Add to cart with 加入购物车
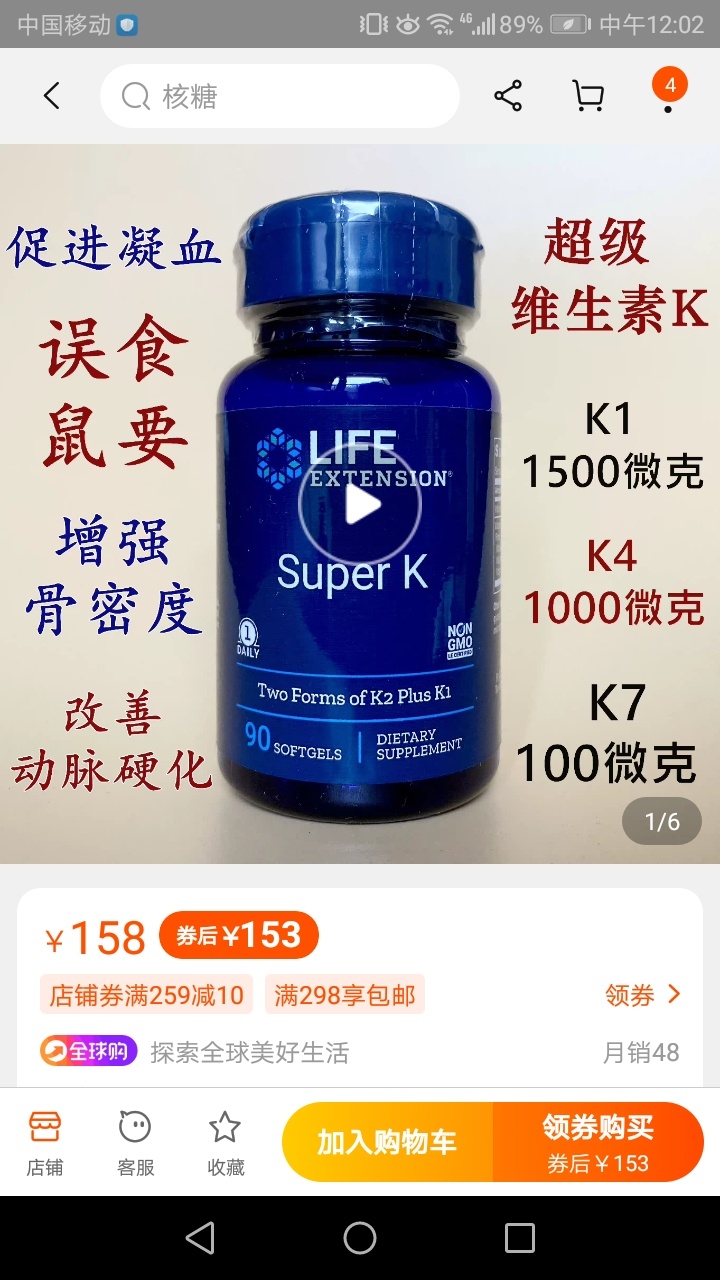The height and width of the screenshot is (1280, 720). pos(387,1142)
